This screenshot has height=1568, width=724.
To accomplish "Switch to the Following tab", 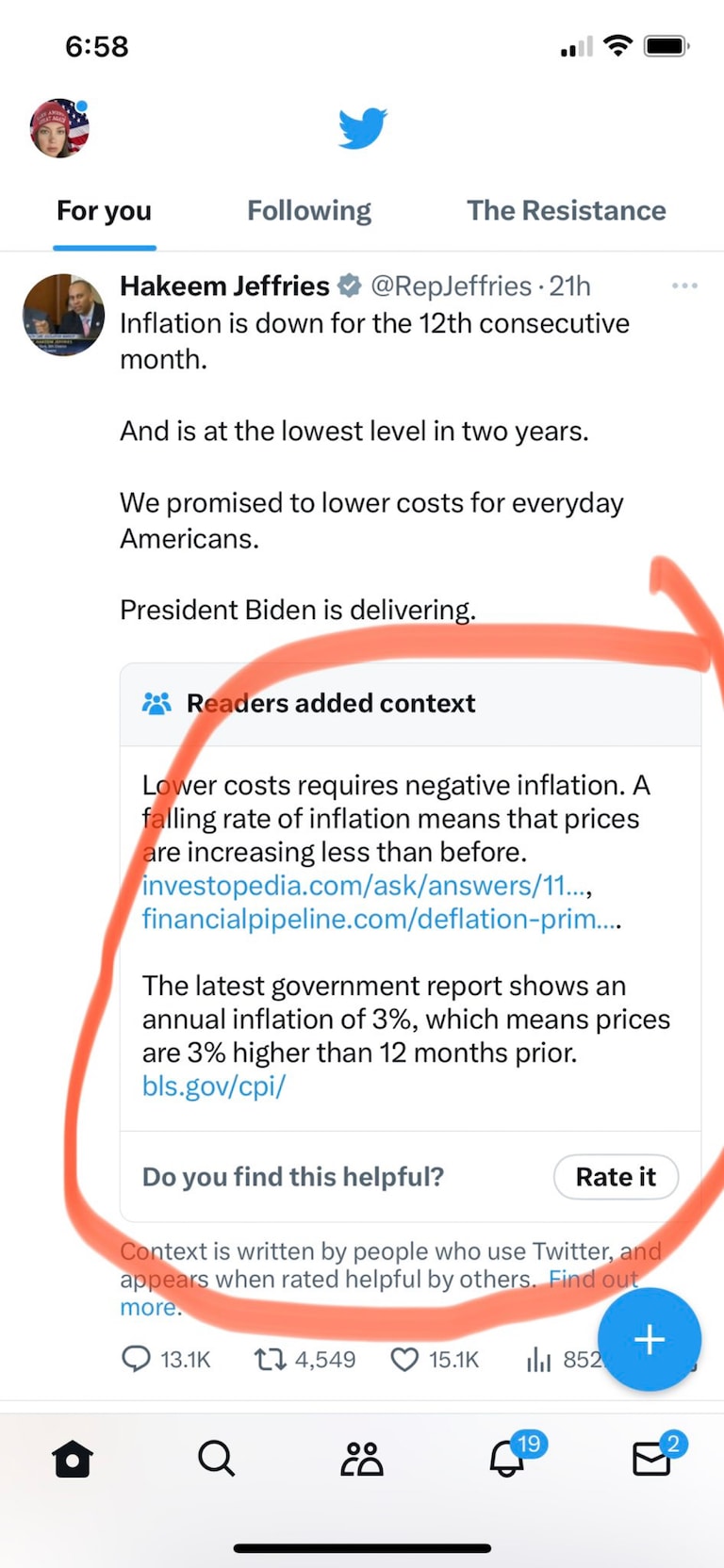I will [309, 210].
